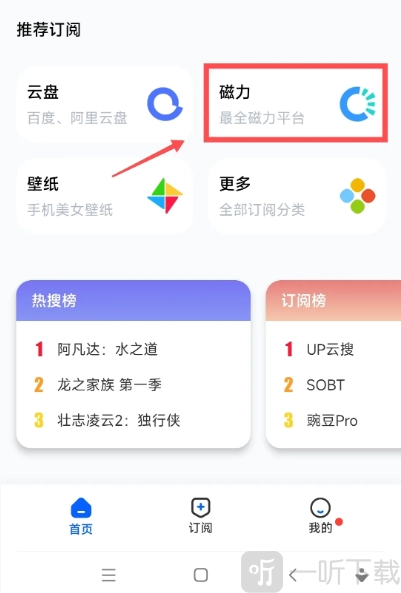Switch to the 首页 home tab

[81, 516]
